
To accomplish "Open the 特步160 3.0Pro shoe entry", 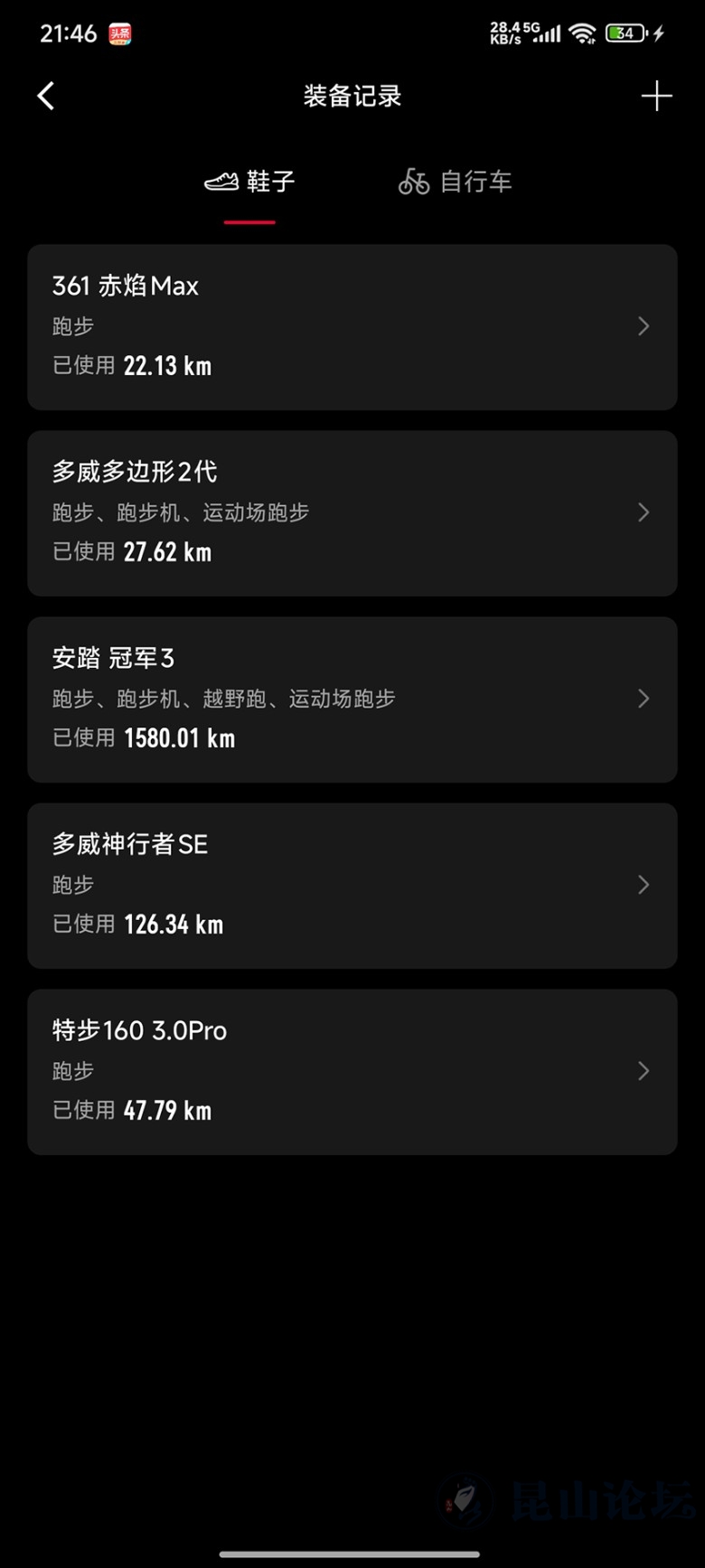I will [352, 1071].
